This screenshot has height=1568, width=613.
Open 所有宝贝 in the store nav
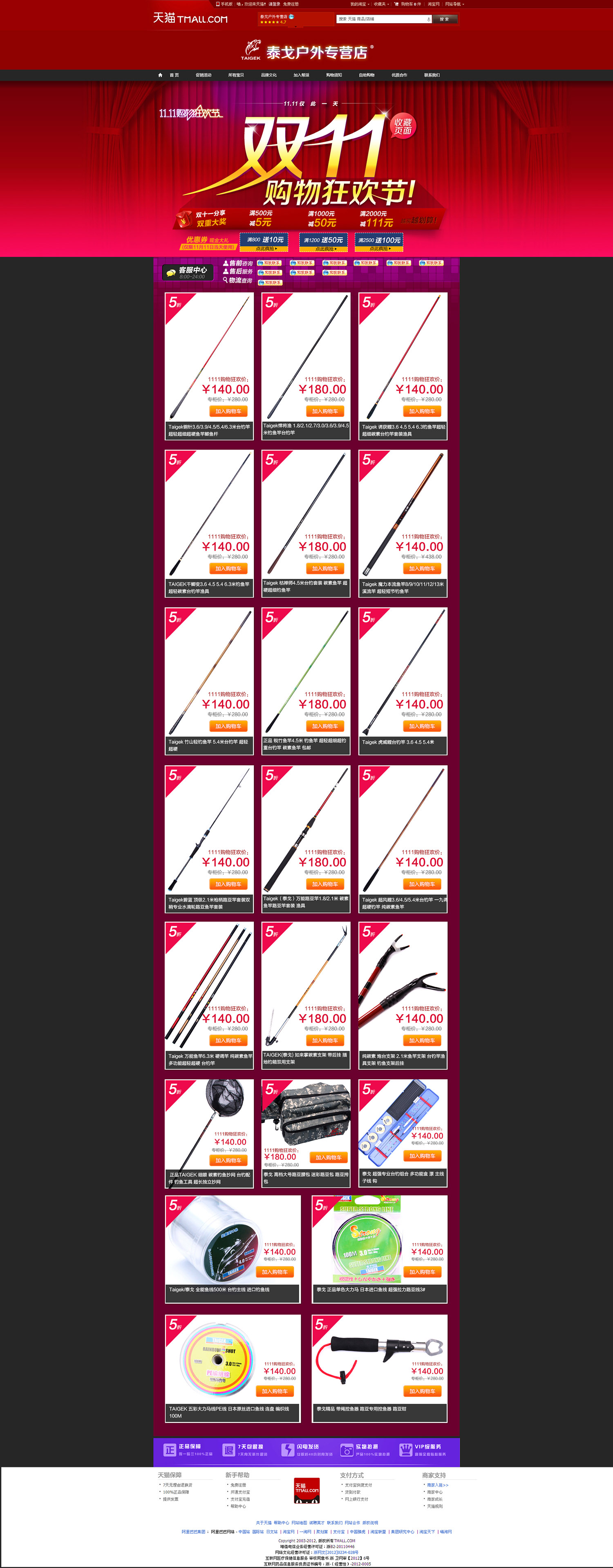[235, 75]
